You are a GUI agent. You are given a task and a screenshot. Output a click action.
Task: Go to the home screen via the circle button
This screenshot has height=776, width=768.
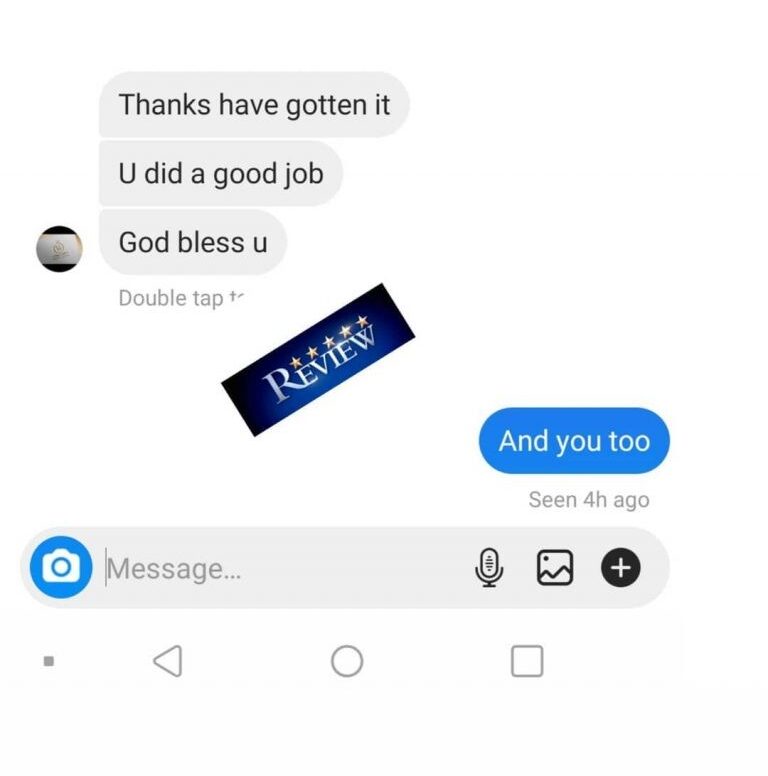pos(347,661)
